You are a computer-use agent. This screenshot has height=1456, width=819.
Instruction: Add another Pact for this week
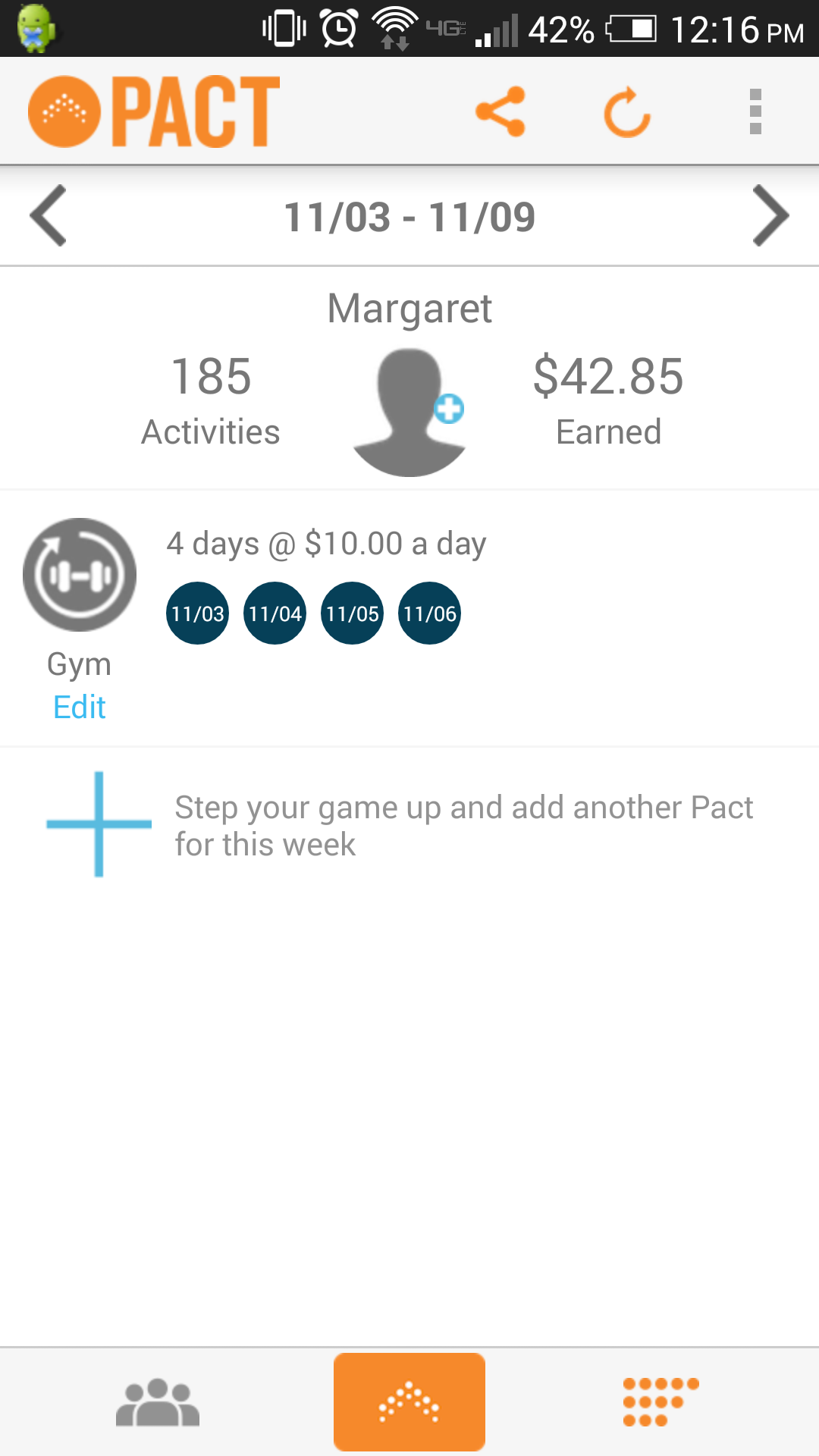(x=99, y=824)
